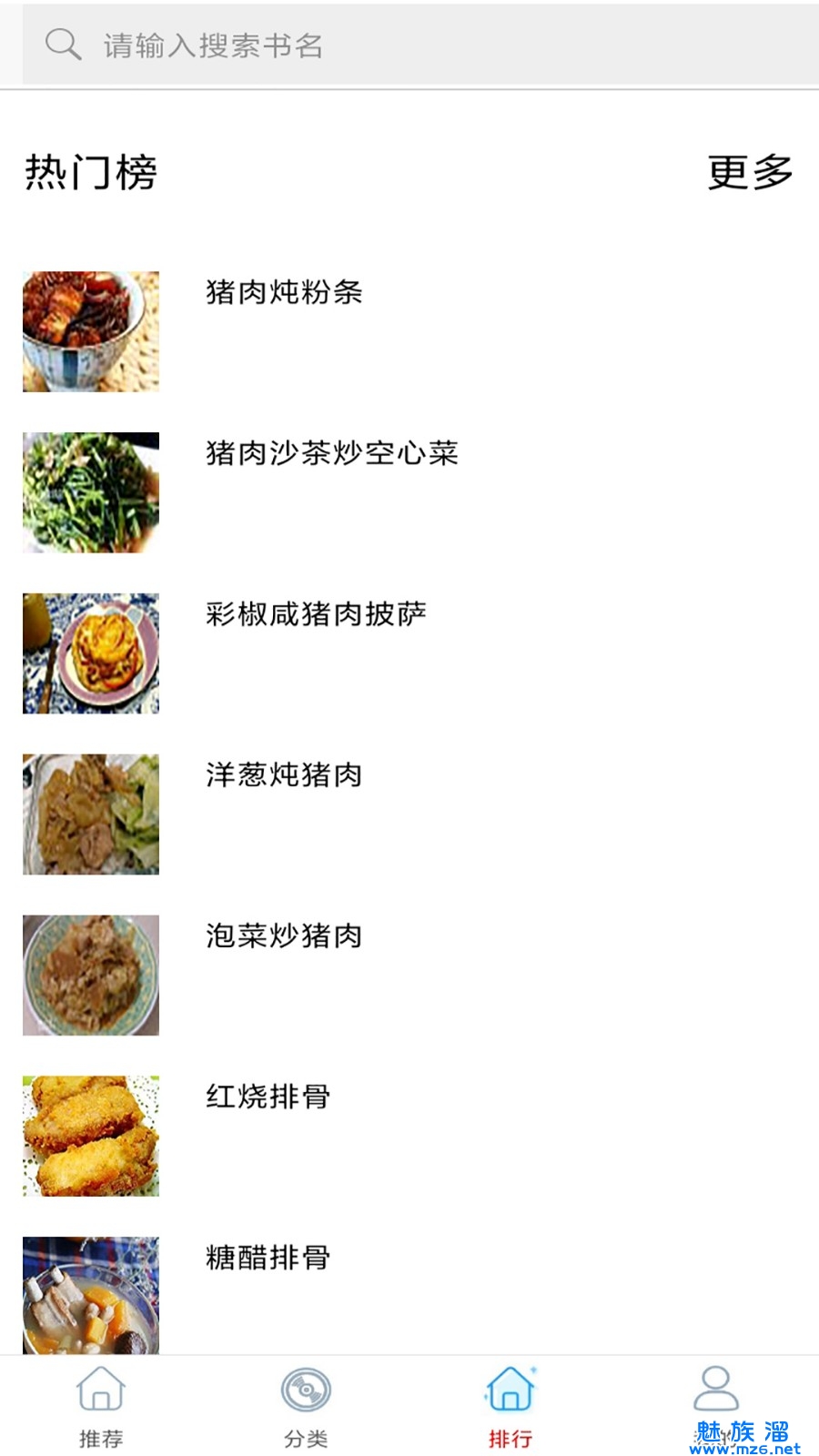Viewport: 819px width, 1456px height.
Task: Open the 猪肉炖粉条 recipe
Action: pyautogui.click(x=284, y=292)
